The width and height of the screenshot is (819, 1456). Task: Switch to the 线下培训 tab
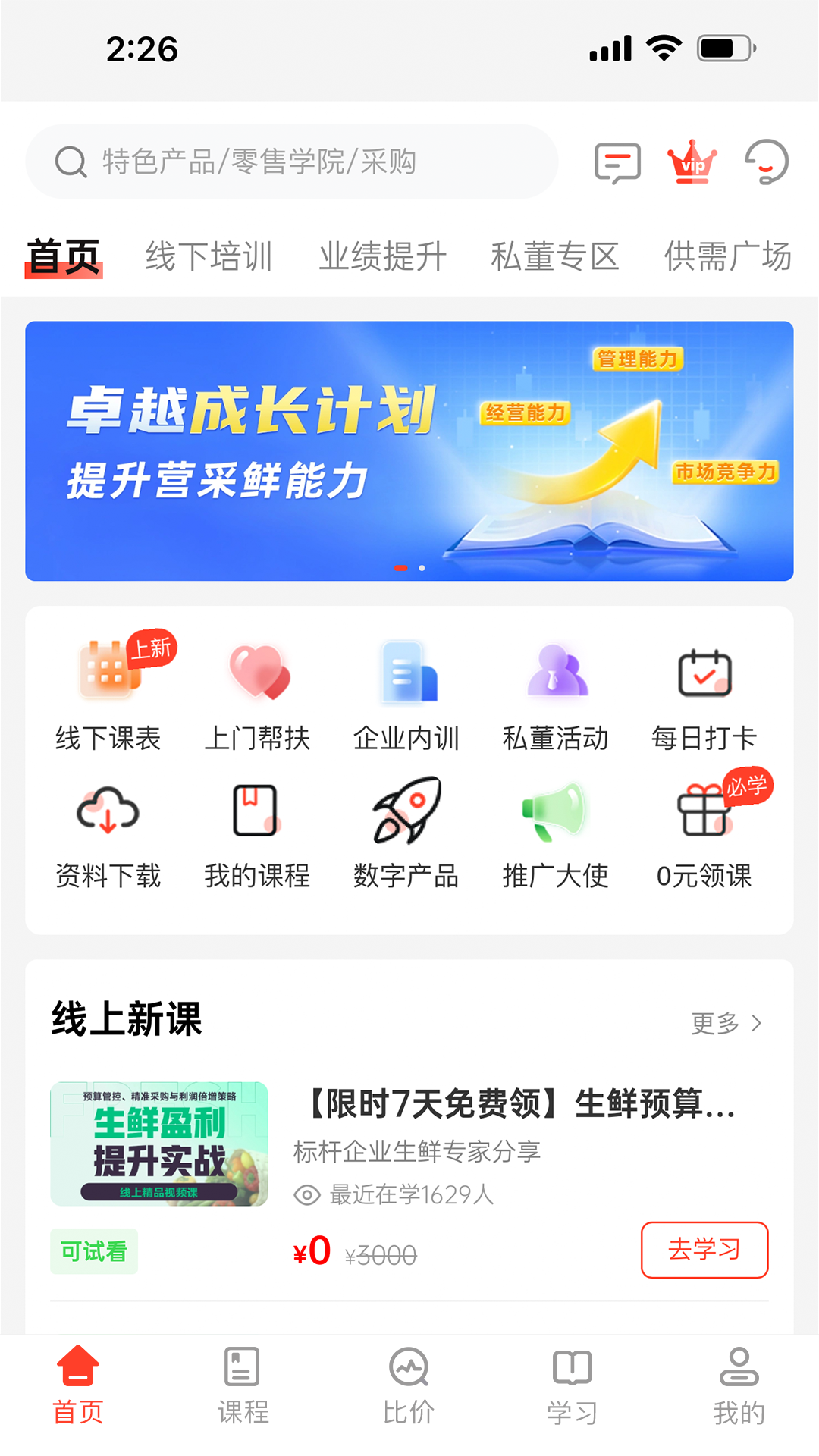click(211, 256)
